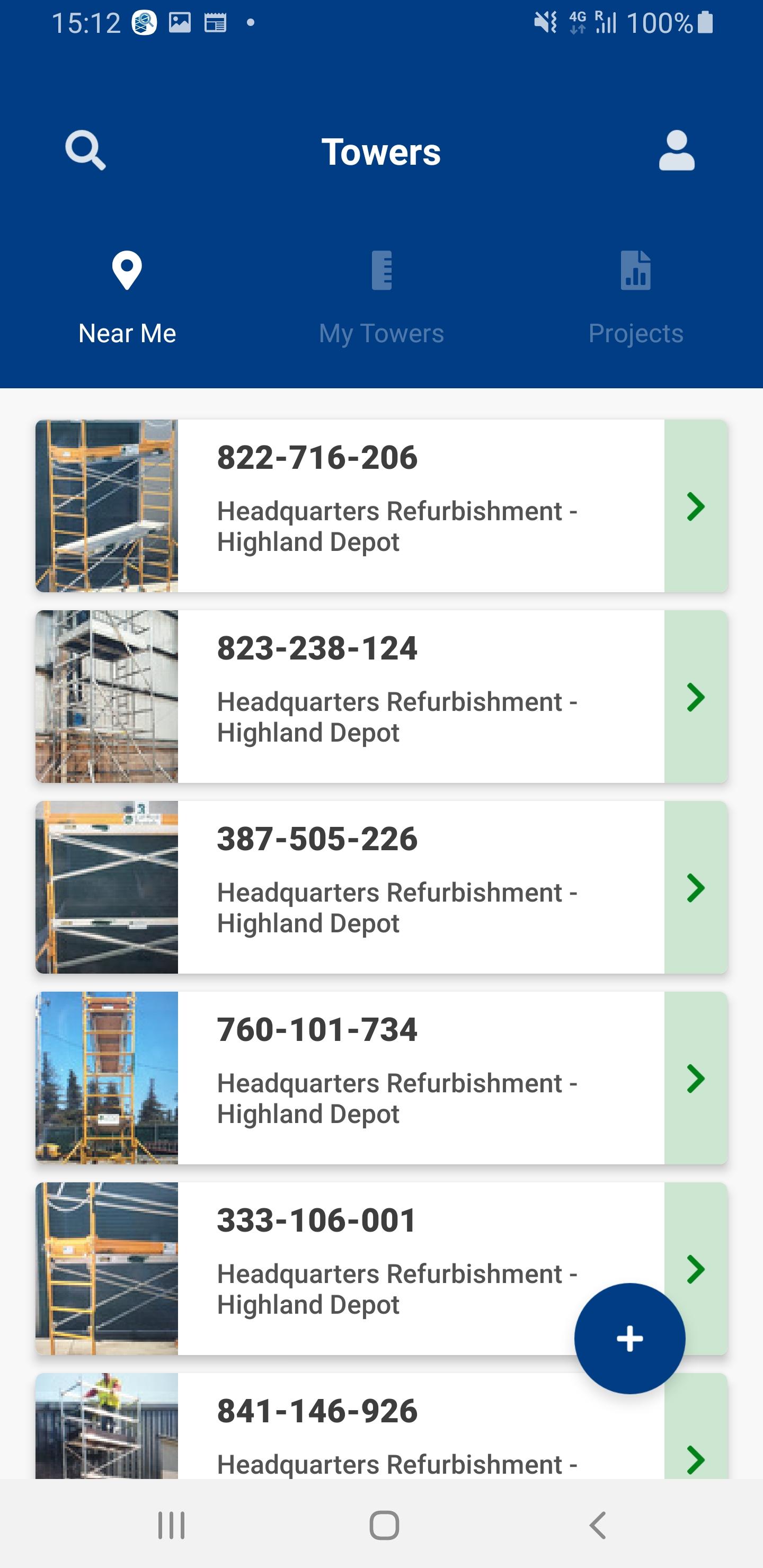Open the search icon

click(x=85, y=150)
